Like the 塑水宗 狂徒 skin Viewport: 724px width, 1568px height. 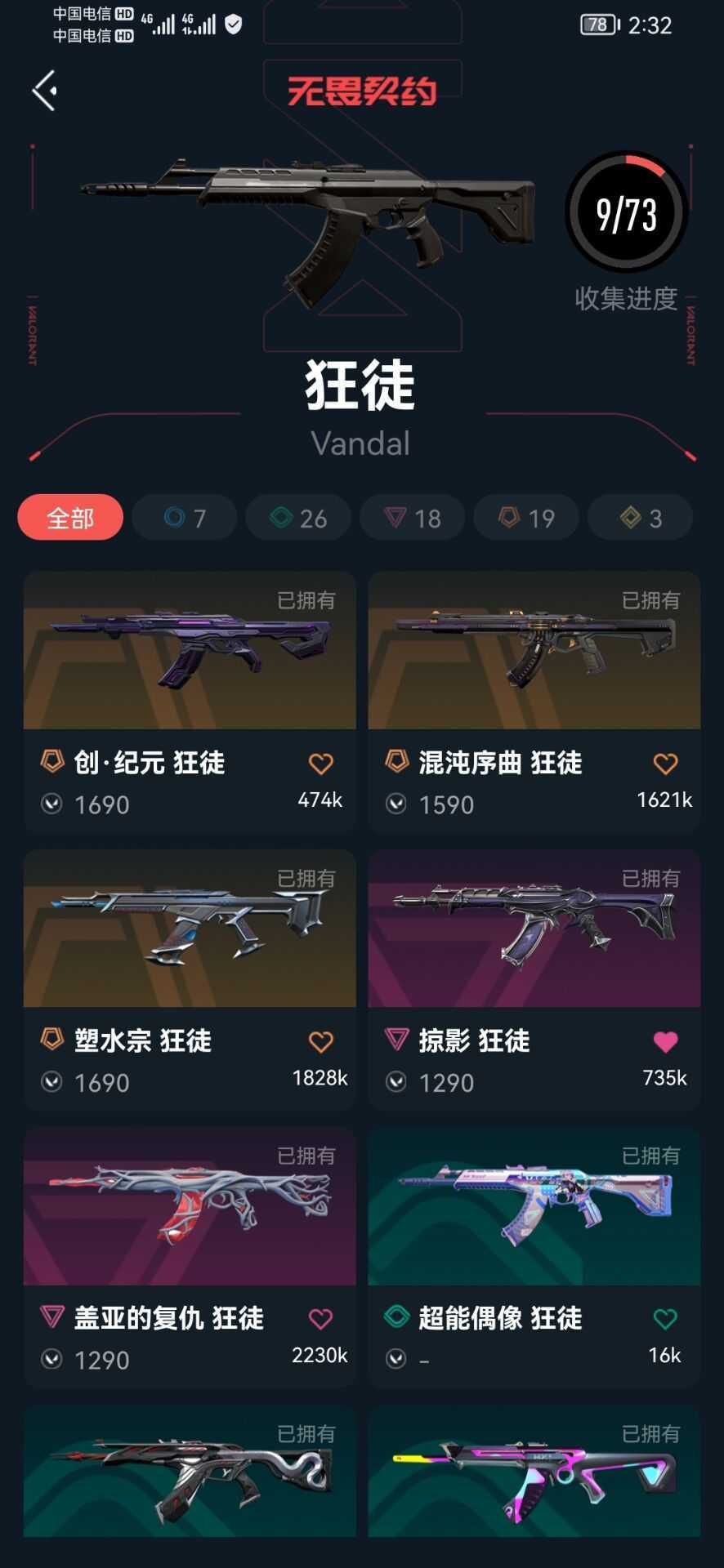321,1042
